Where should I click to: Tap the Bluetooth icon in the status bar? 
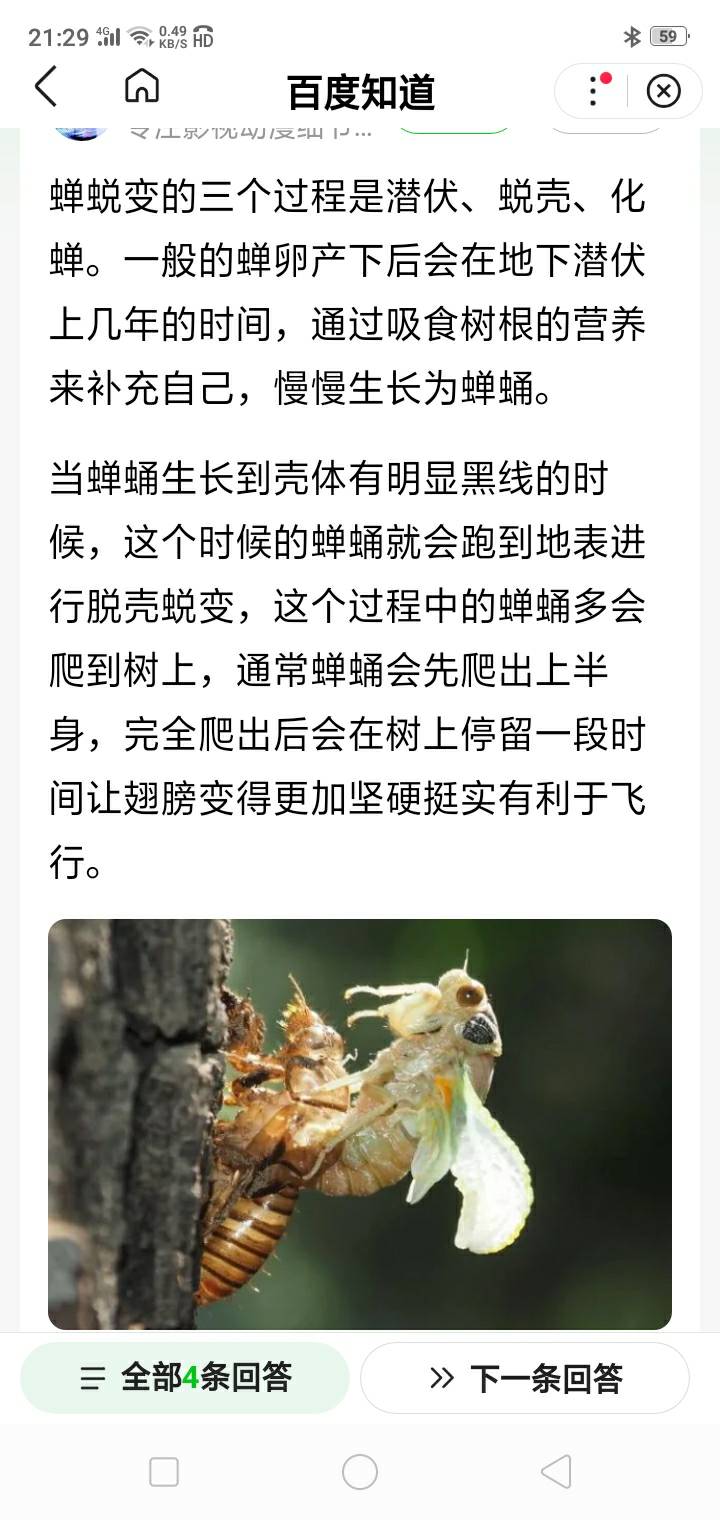click(631, 35)
